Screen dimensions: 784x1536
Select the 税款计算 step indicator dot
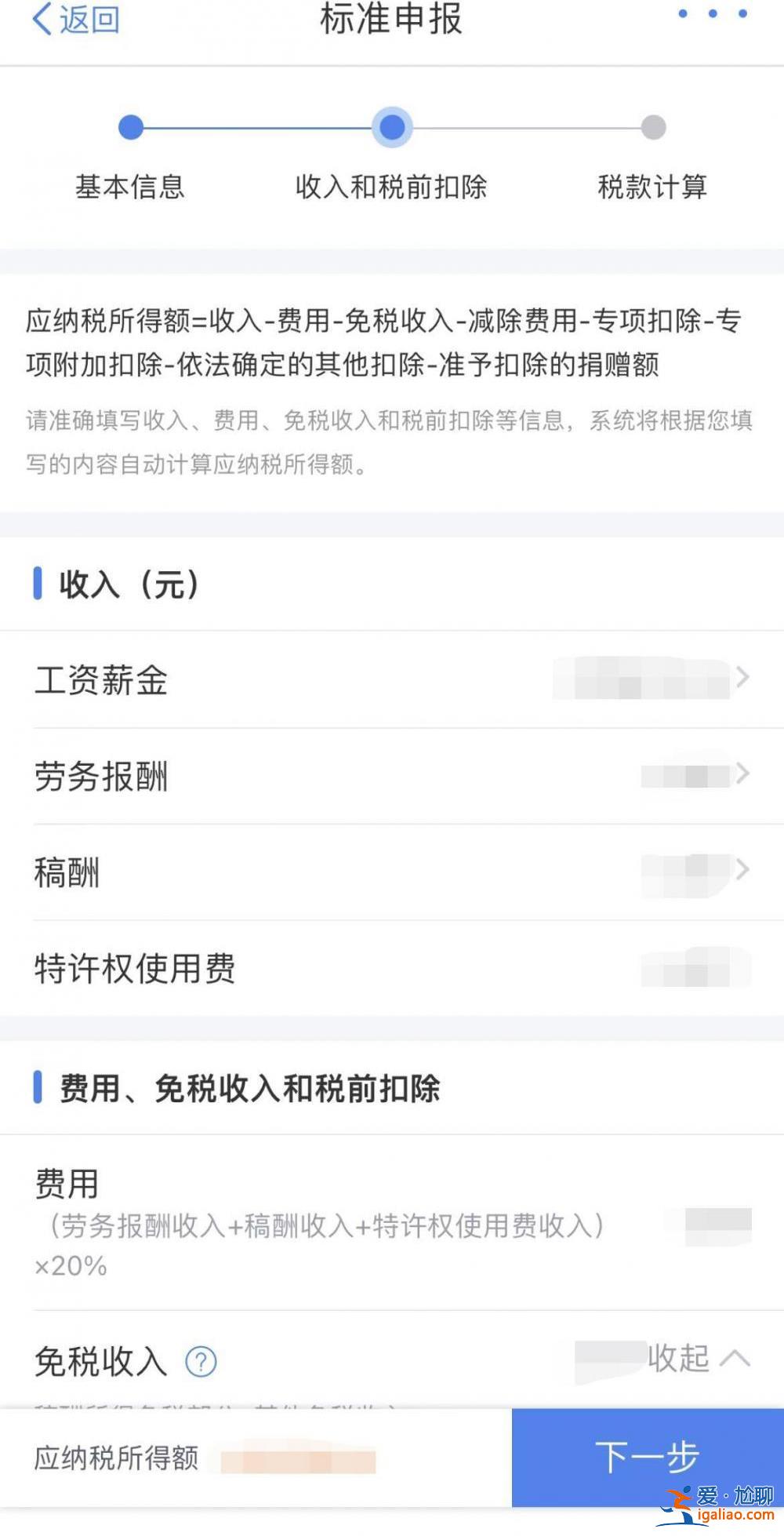[x=653, y=126]
